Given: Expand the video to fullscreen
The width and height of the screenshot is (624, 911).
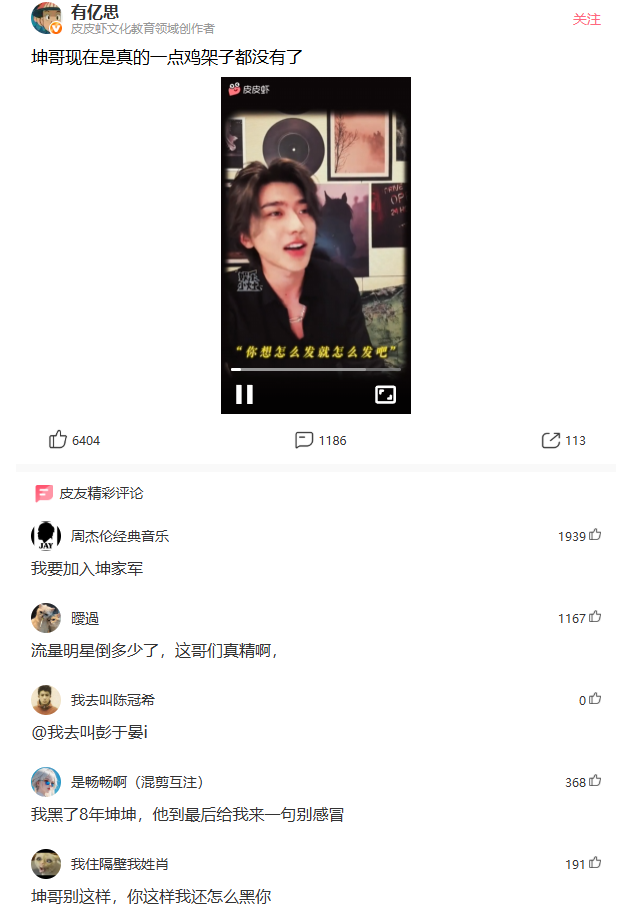Looking at the screenshot, I should click(x=385, y=394).
